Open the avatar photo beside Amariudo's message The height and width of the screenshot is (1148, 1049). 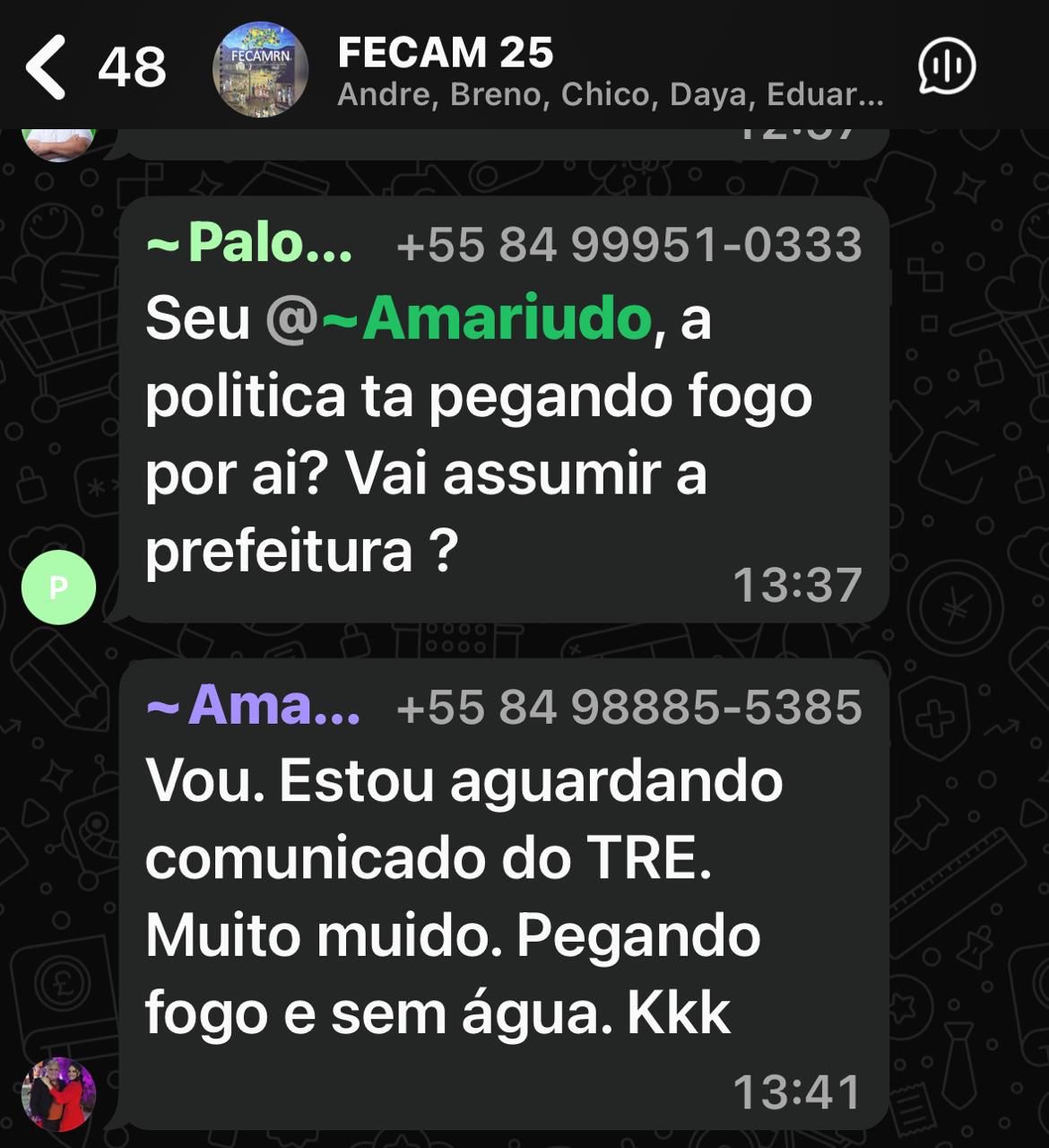click(58, 1094)
